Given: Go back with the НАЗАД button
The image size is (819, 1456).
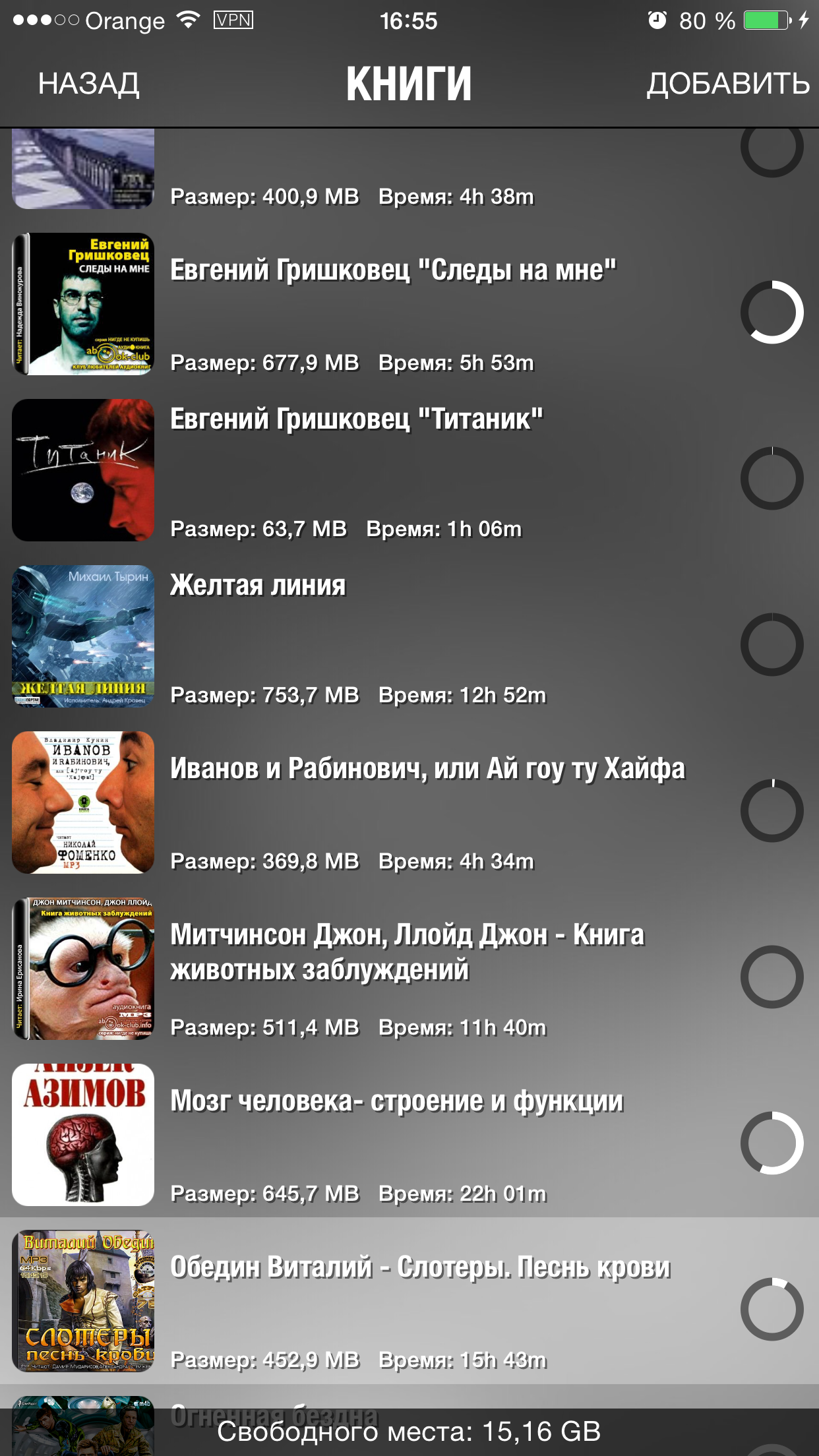Looking at the screenshot, I should 88,84.
